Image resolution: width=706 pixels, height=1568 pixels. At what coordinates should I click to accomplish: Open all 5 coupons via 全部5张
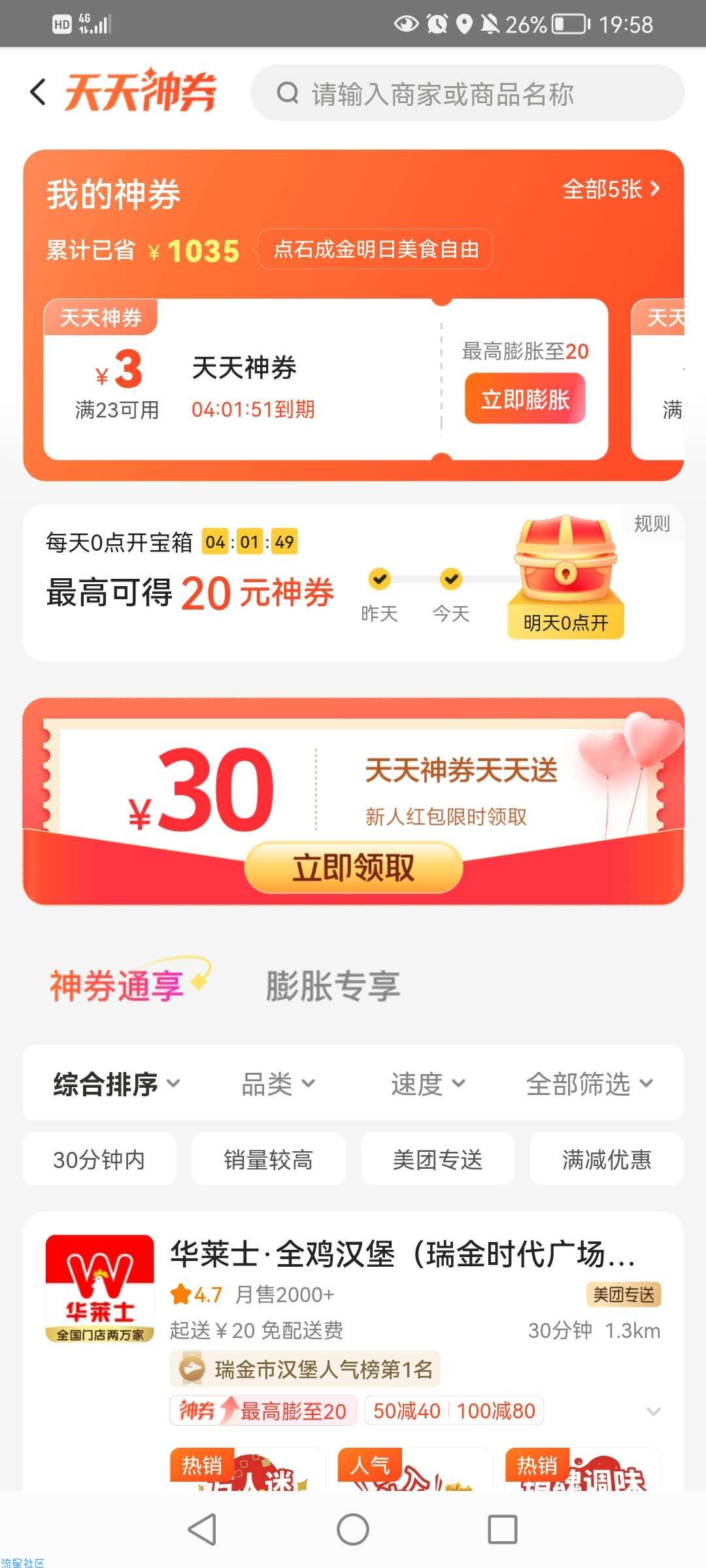pyautogui.click(x=611, y=189)
